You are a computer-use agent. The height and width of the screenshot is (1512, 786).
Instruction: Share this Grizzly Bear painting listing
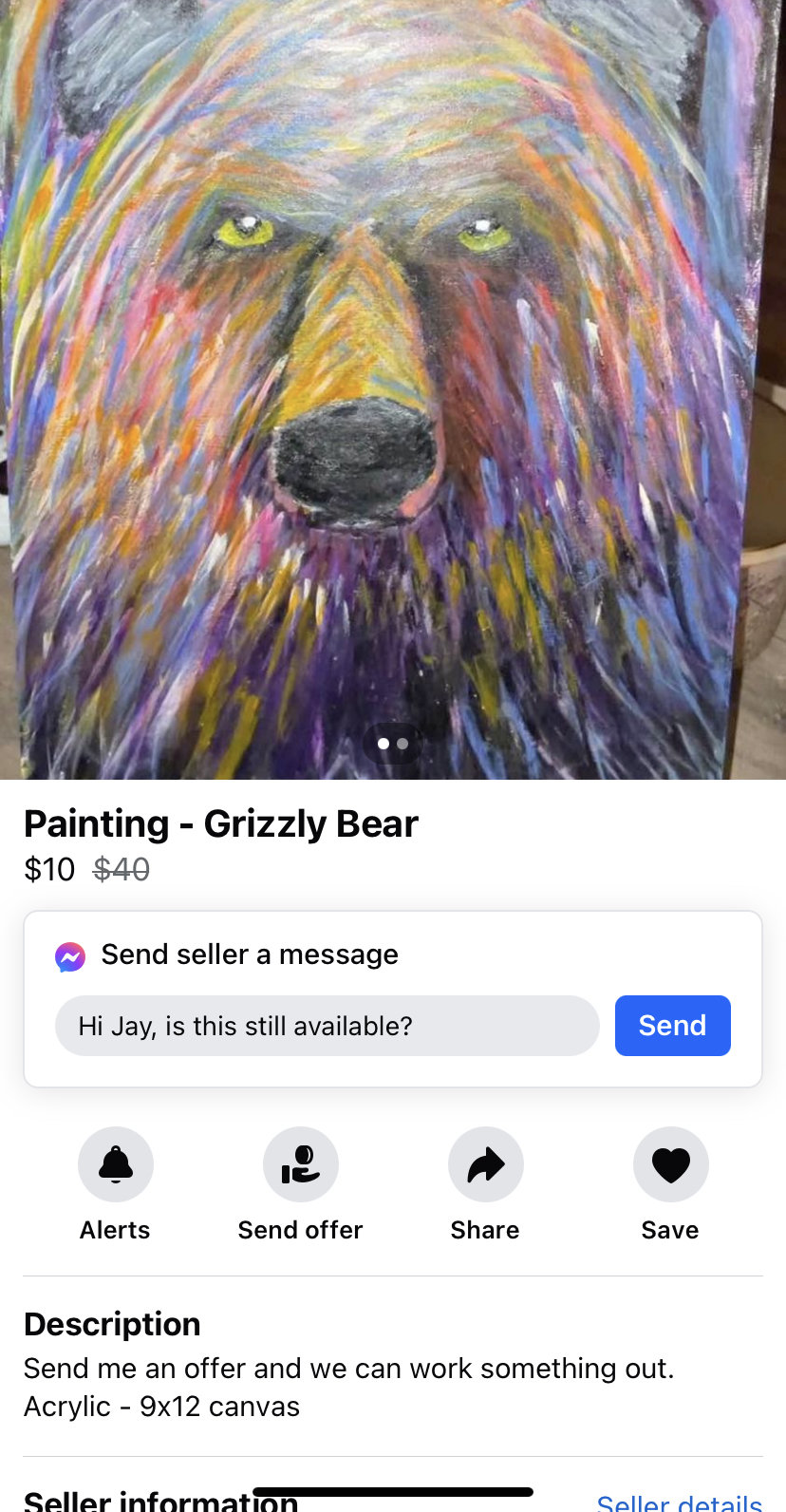(x=485, y=1165)
